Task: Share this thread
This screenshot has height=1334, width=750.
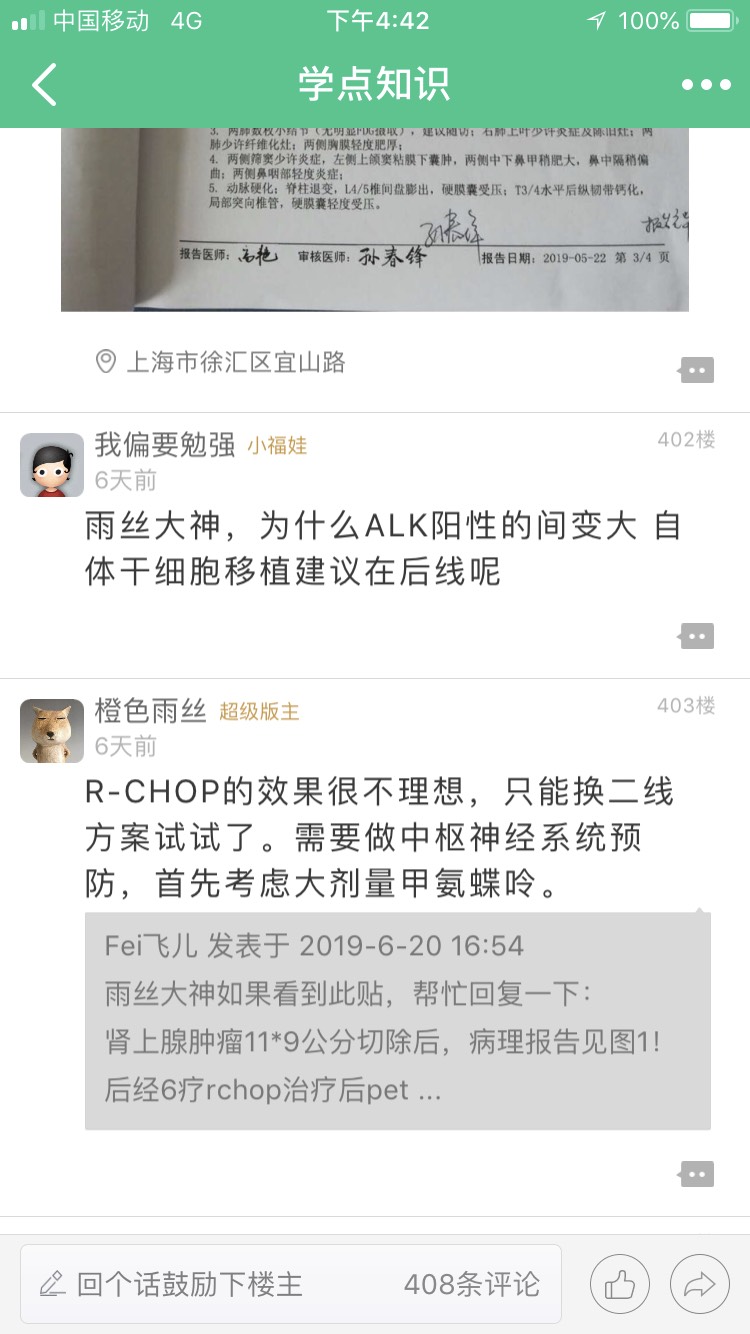Action: point(700,1284)
